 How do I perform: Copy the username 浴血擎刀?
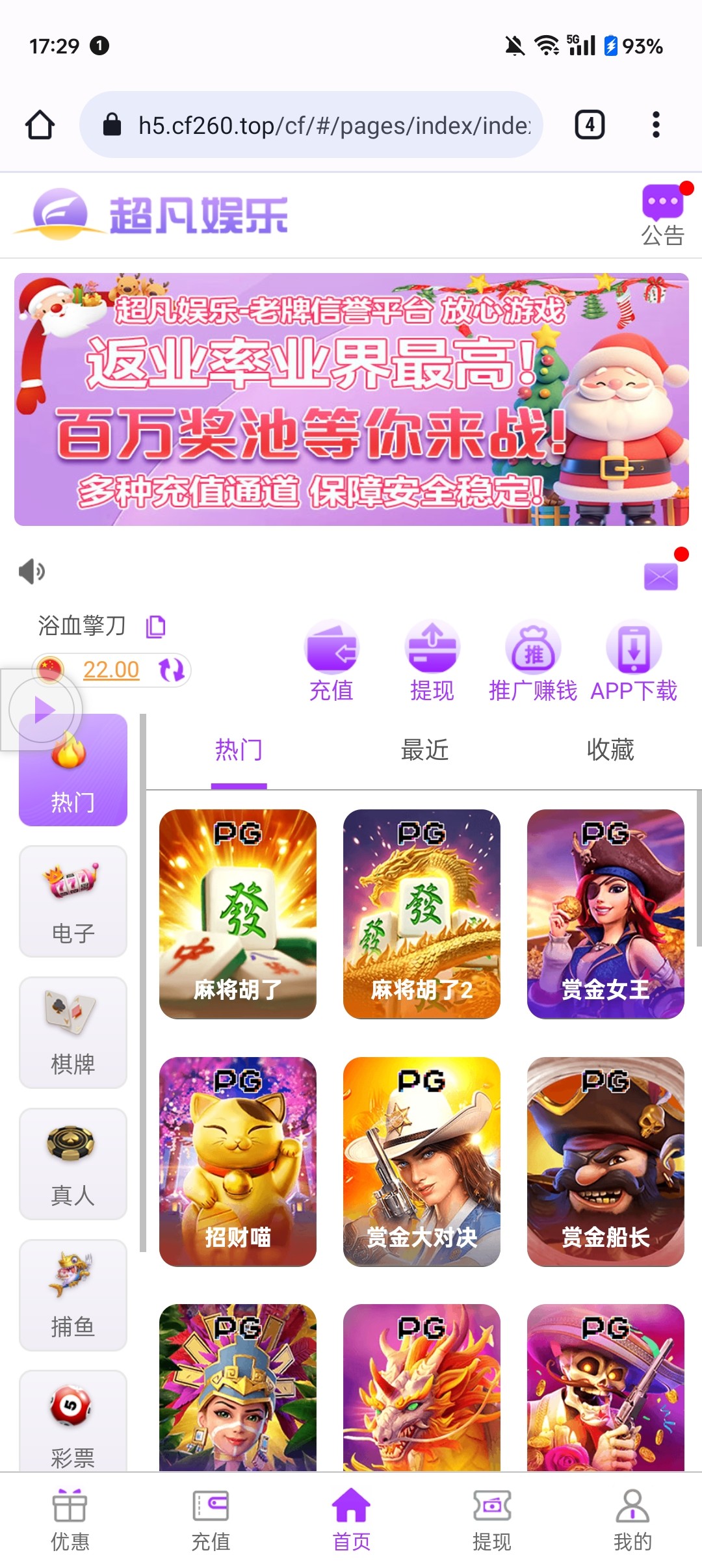point(156,627)
